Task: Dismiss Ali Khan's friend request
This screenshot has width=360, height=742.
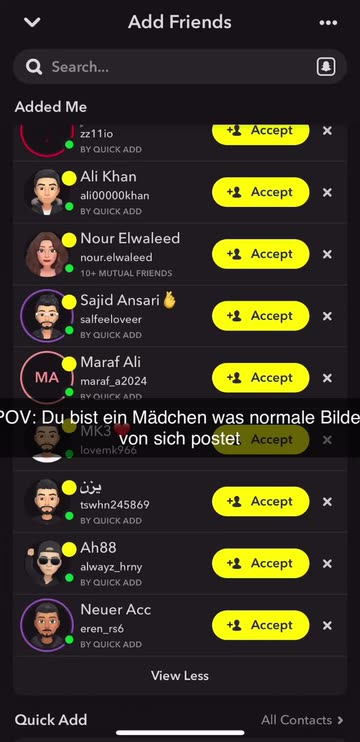Action: click(x=327, y=193)
